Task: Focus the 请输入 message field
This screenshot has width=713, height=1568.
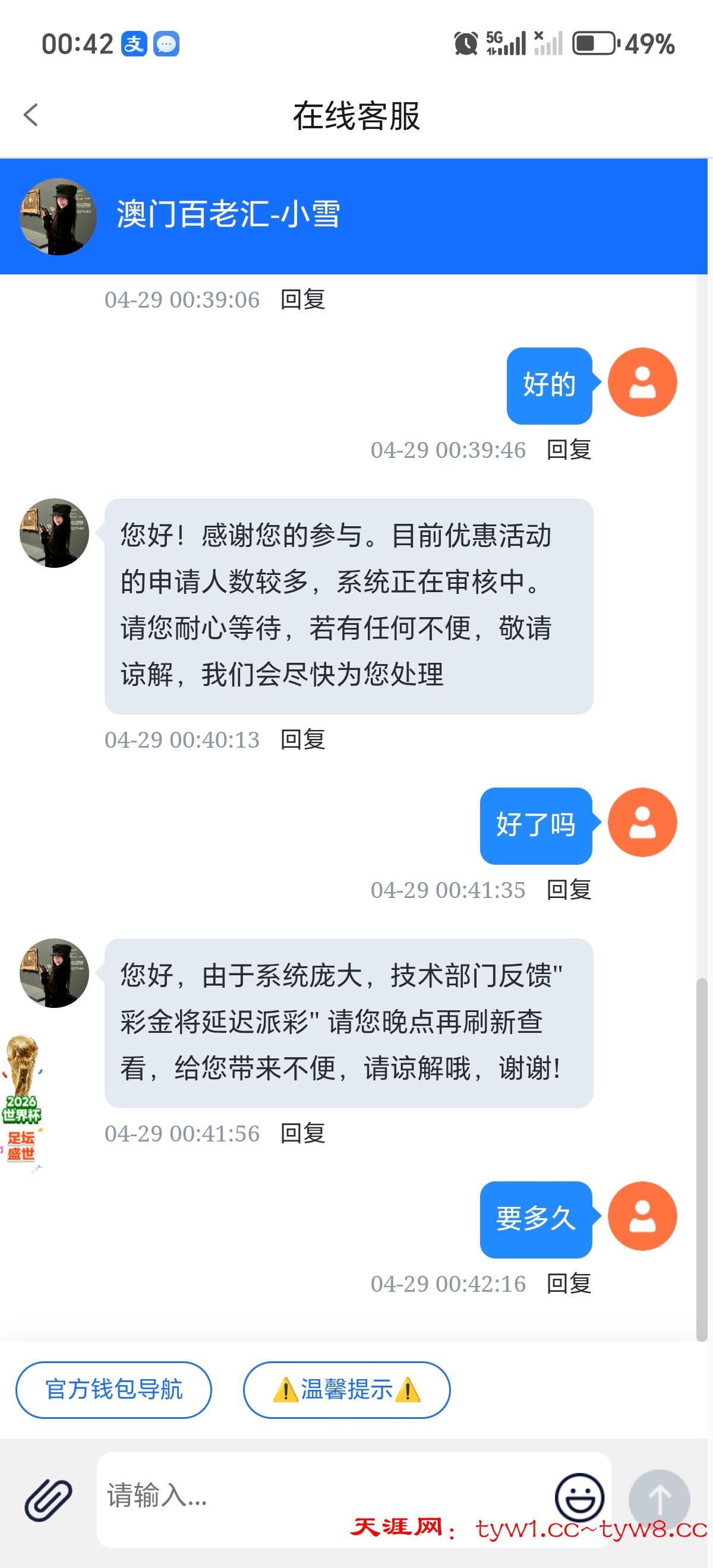Action: click(x=323, y=1496)
